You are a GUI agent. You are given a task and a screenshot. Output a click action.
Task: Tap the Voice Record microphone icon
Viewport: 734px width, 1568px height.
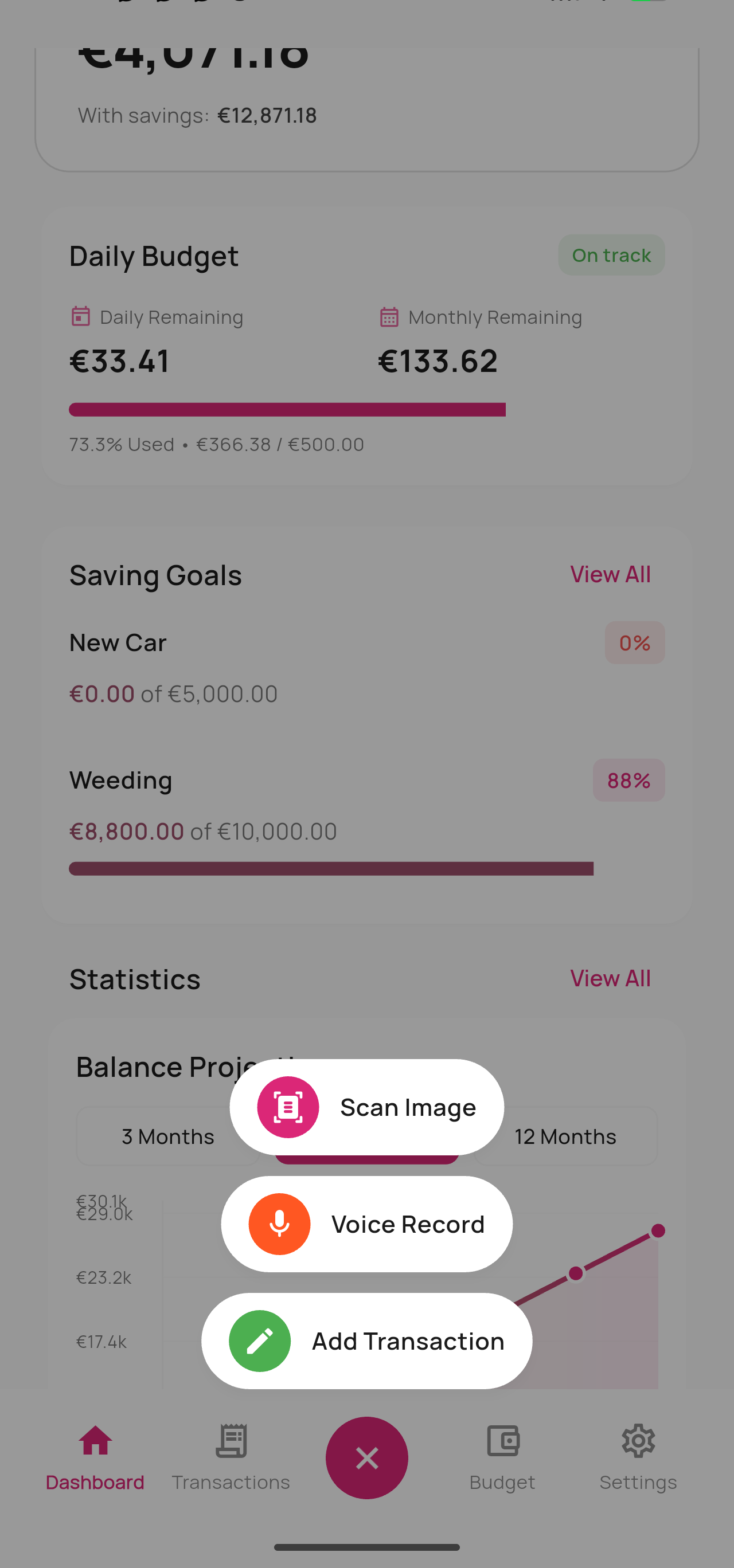point(279,1224)
